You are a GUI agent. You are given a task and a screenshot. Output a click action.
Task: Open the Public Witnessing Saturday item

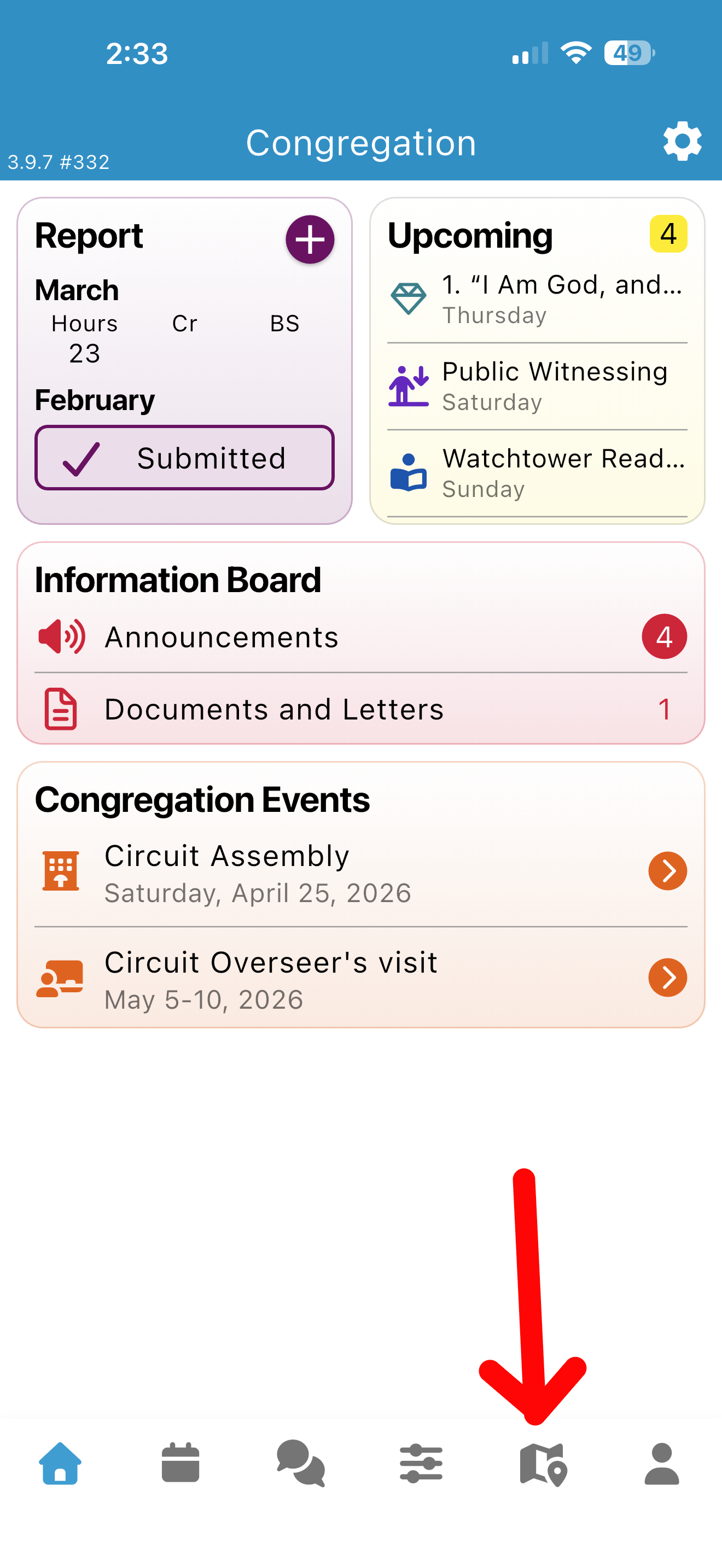tap(537, 386)
